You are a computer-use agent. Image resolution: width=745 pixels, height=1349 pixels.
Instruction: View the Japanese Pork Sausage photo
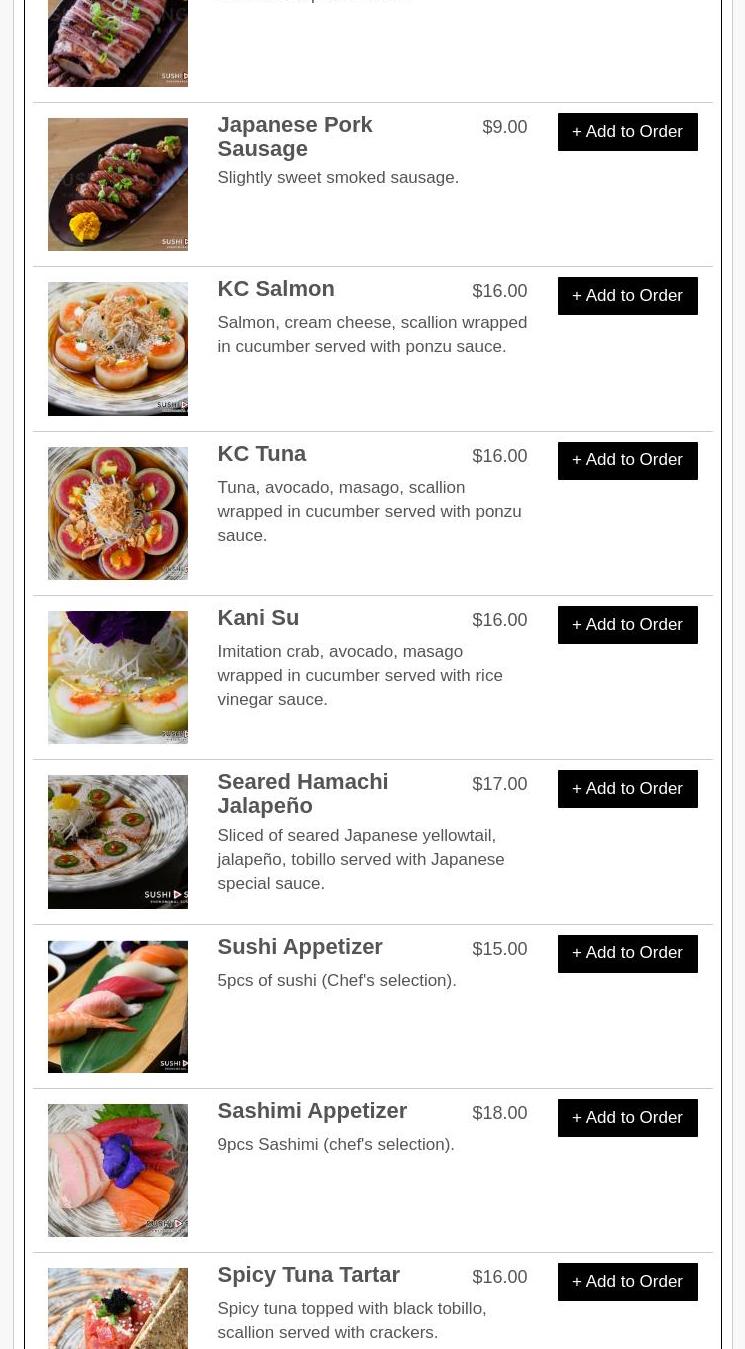pos(118,185)
